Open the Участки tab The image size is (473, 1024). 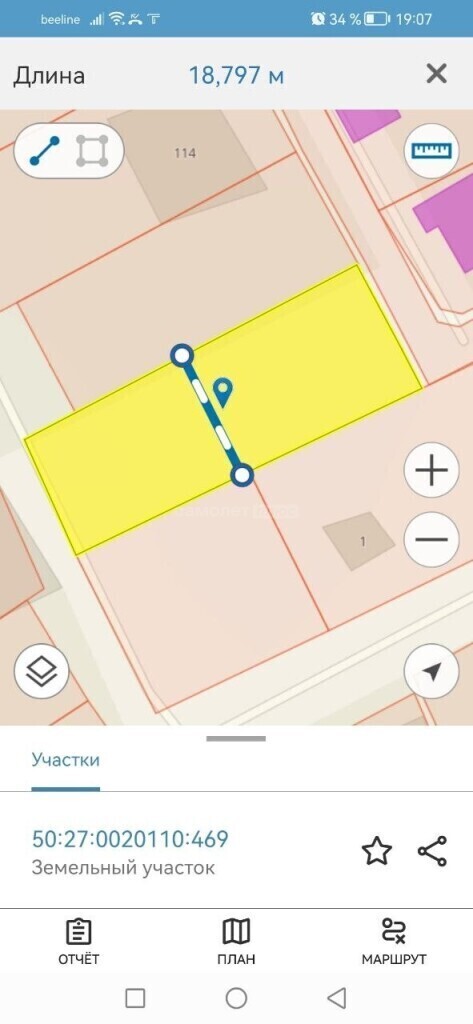pyautogui.click(x=66, y=760)
